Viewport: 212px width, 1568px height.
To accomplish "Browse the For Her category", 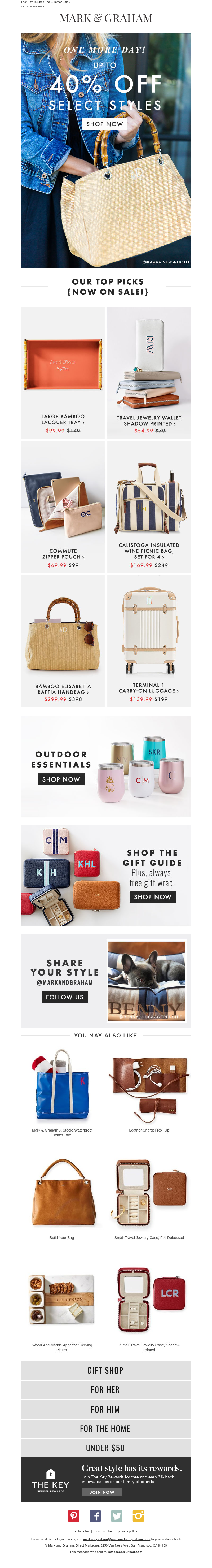I will click(x=106, y=1390).
